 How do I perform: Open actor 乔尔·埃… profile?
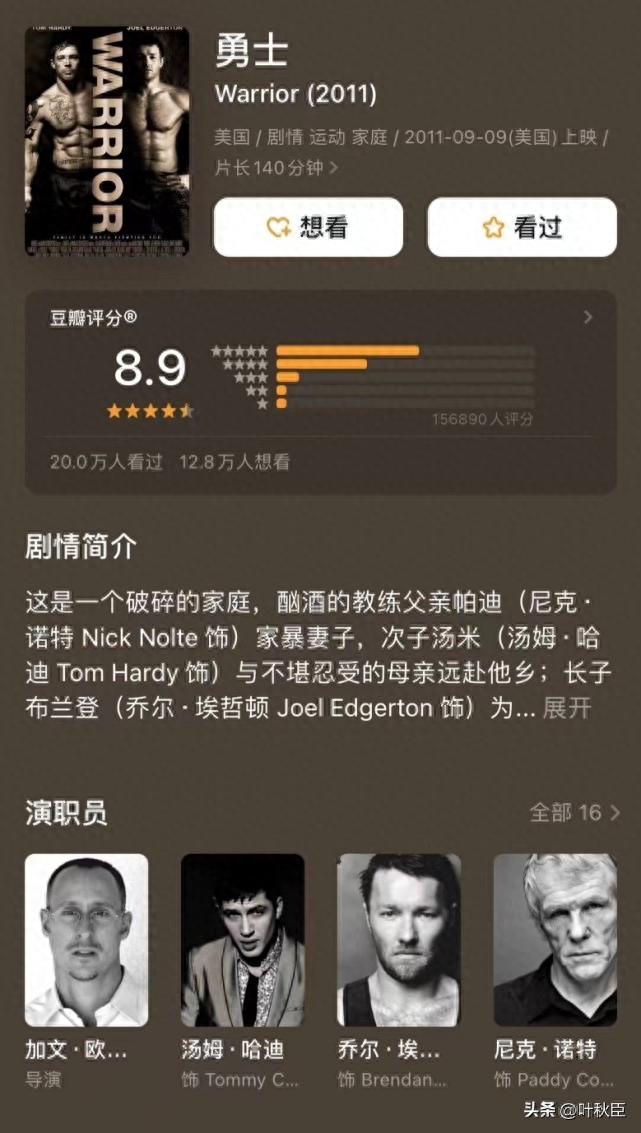pyautogui.click(x=398, y=940)
